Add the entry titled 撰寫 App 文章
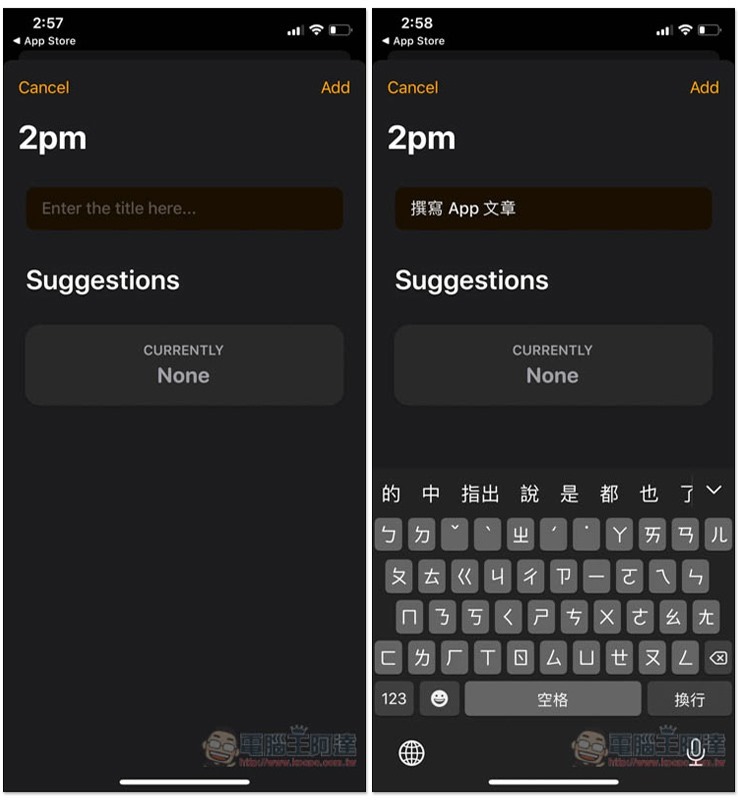This screenshot has height=800, width=738. point(704,88)
